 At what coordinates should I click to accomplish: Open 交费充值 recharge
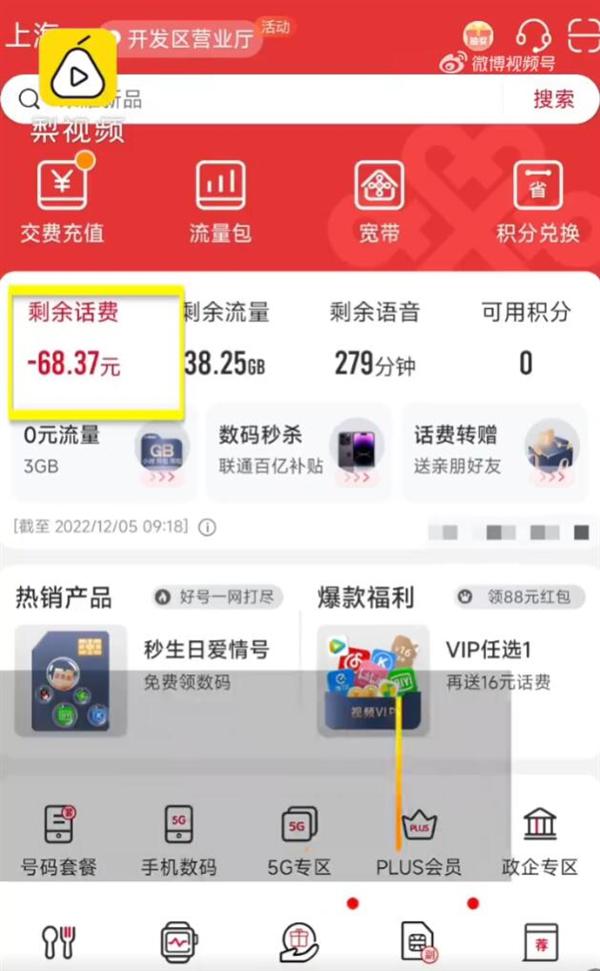62,202
